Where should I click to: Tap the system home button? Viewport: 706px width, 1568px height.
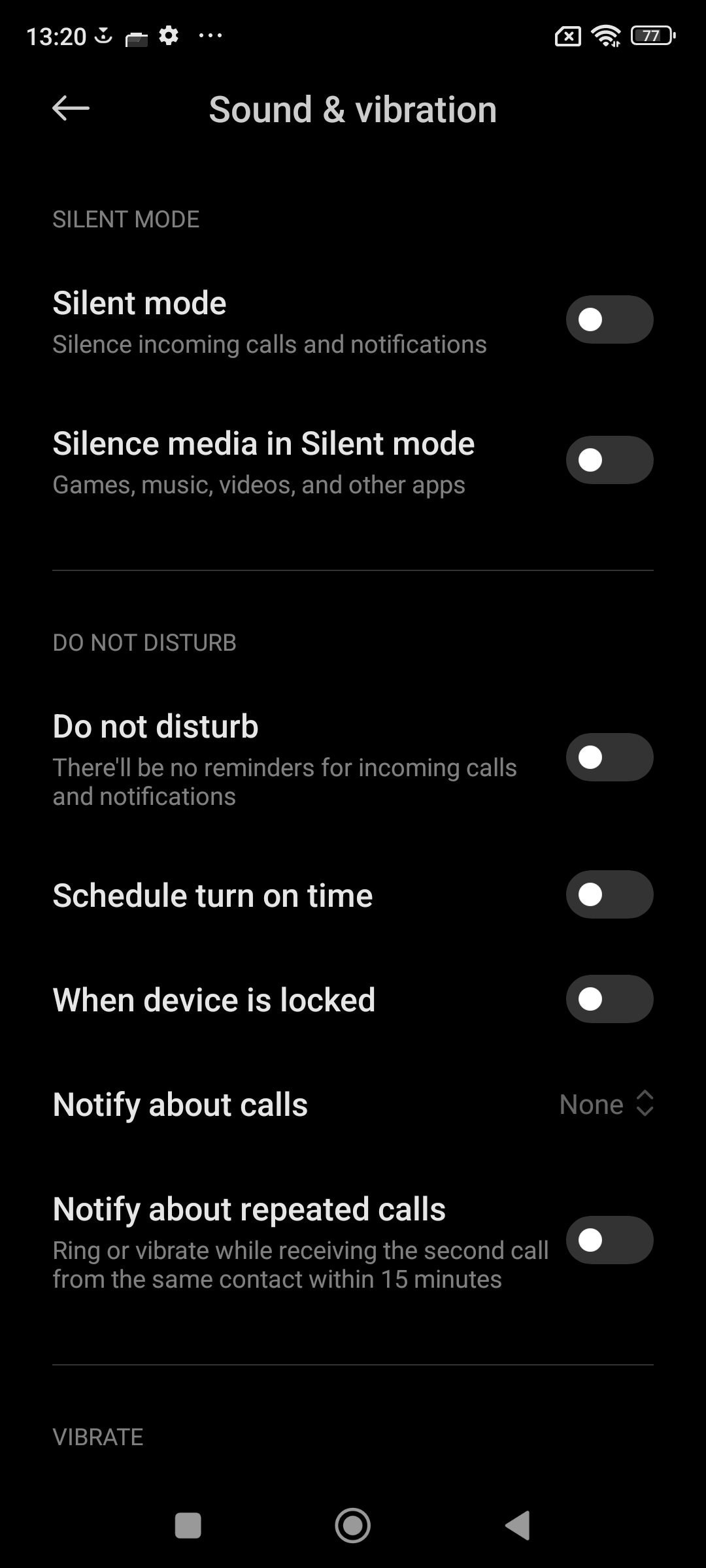353,1526
